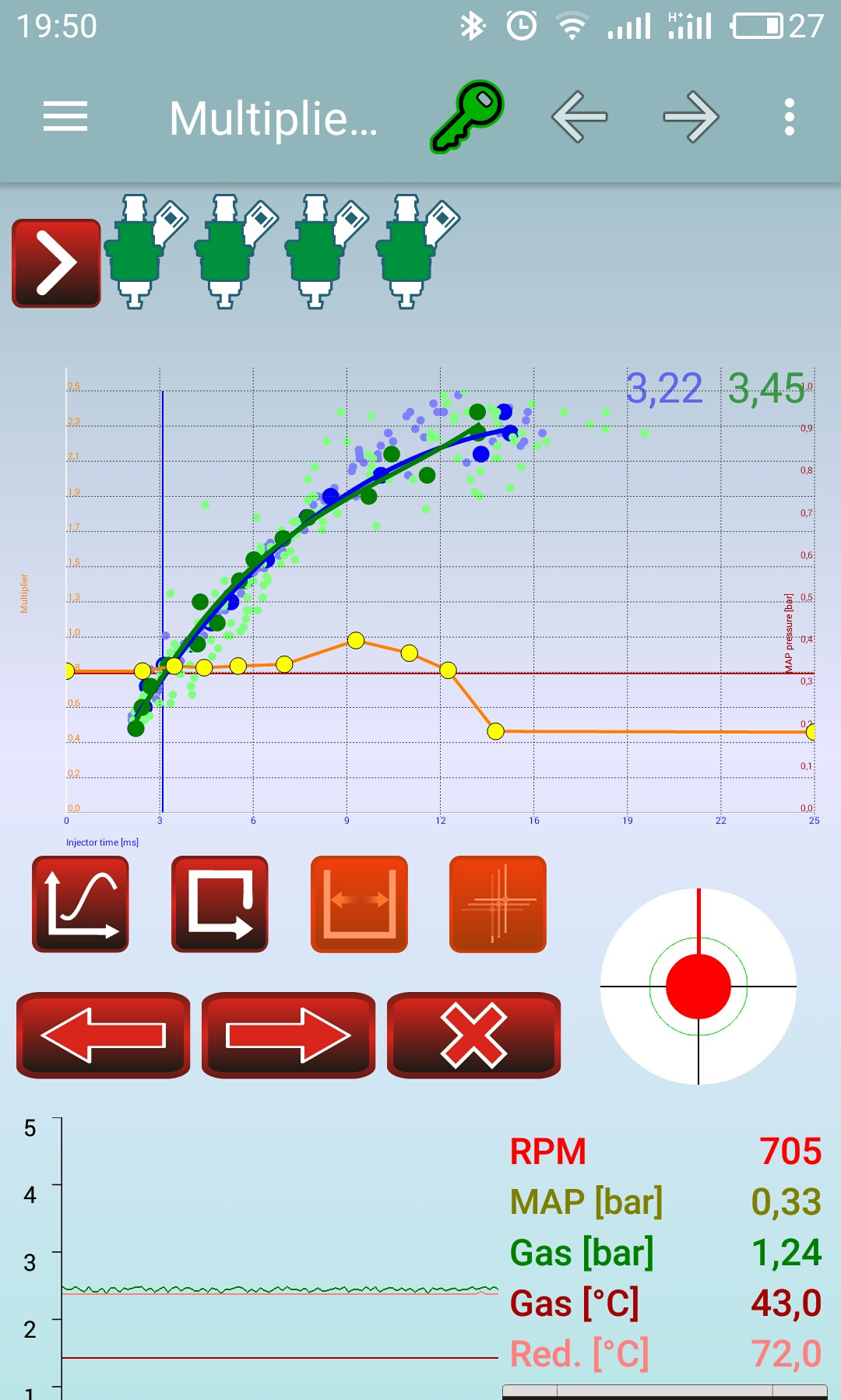Go to the previous page arrow in toolbar
Viewport: 841px width, 1400px height.
click(579, 118)
